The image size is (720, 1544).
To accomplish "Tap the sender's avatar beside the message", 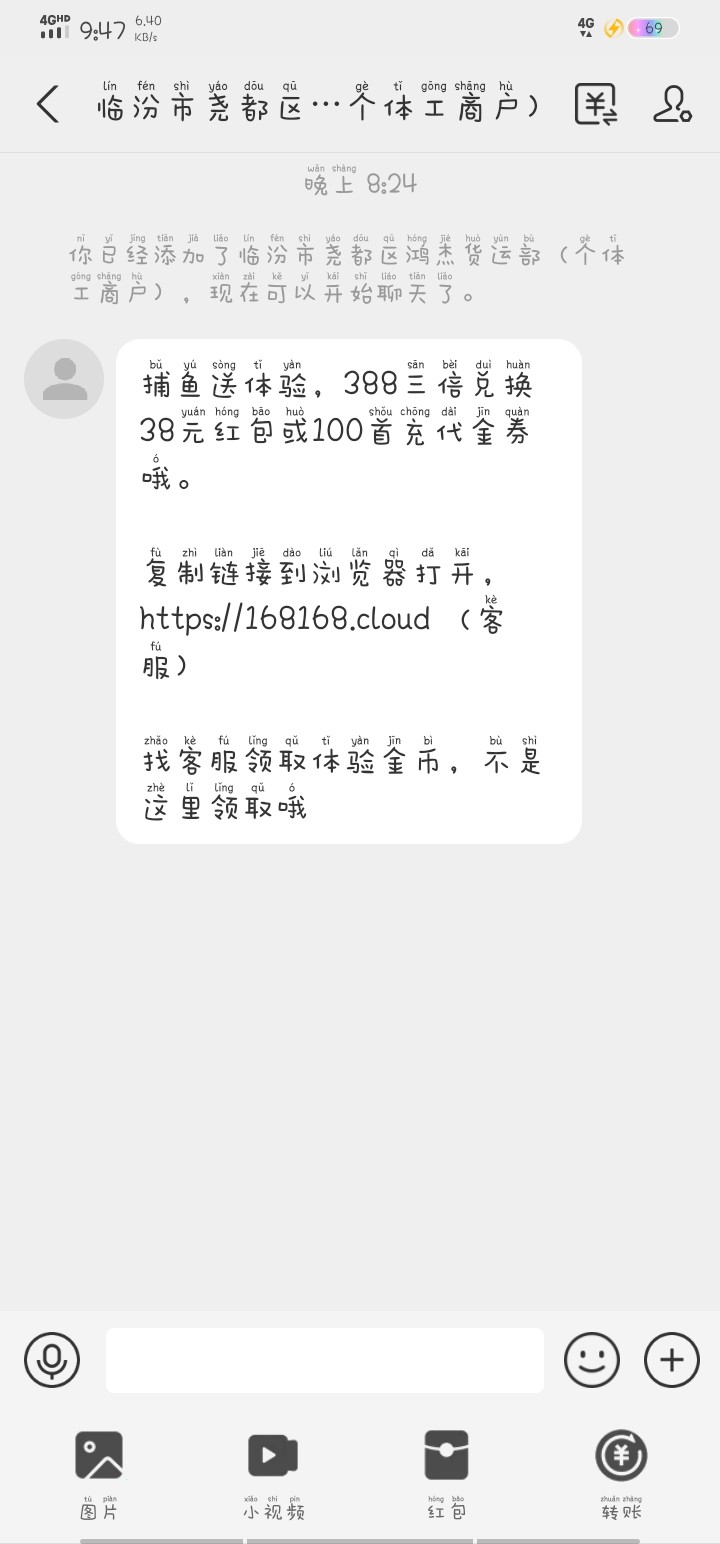I will [64, 379].
